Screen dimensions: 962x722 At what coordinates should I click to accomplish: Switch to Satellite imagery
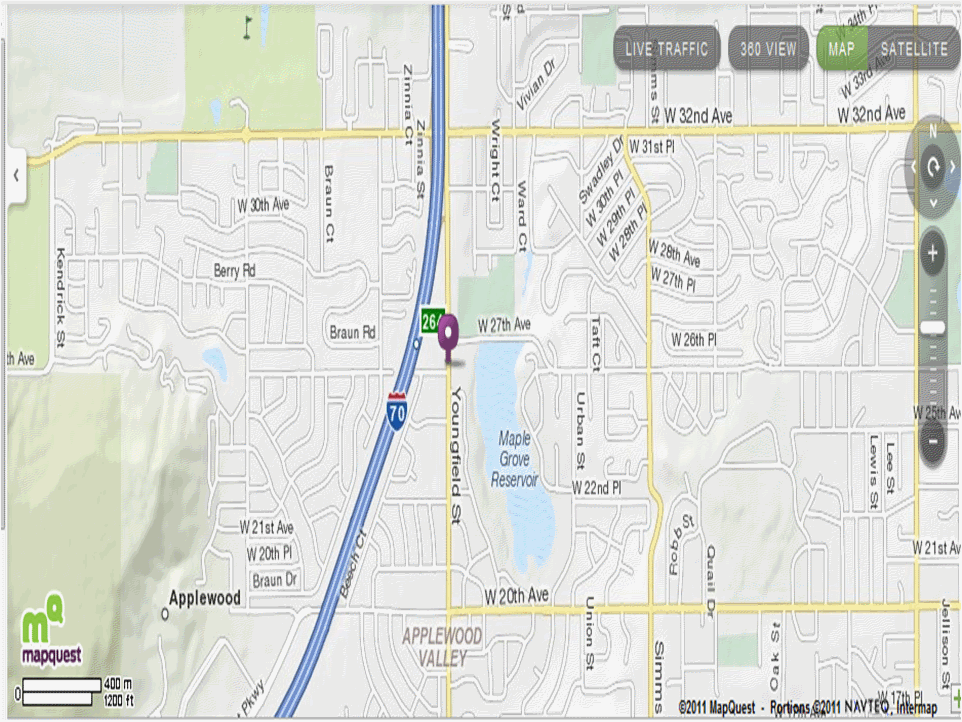(913, 48)
